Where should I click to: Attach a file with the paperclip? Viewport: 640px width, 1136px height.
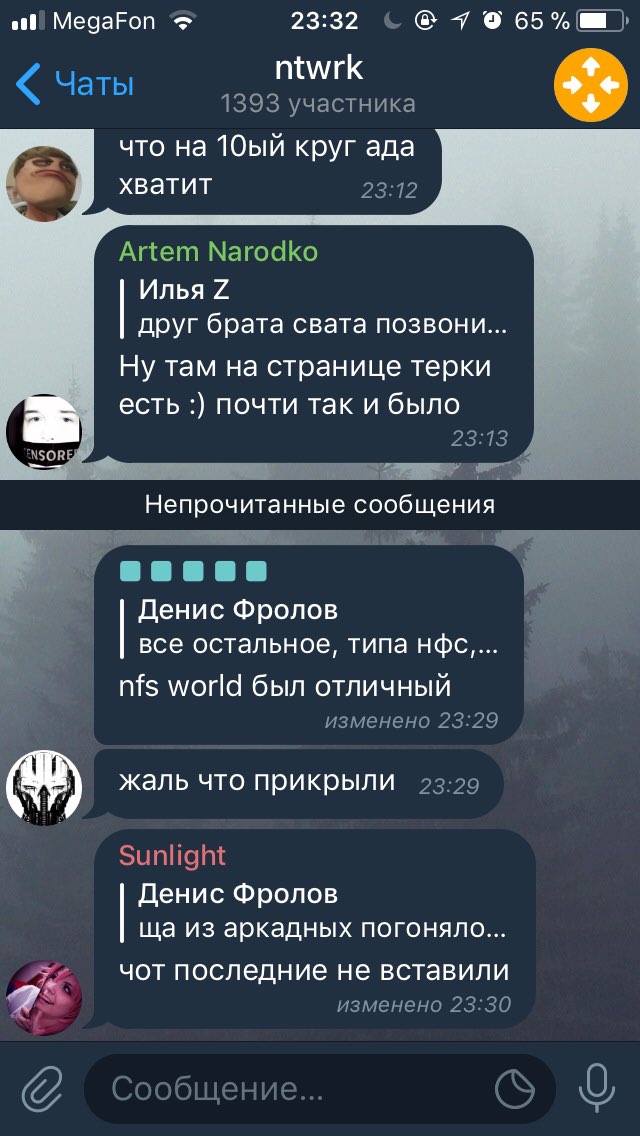pyautogui.click(x=42, y=1088)
